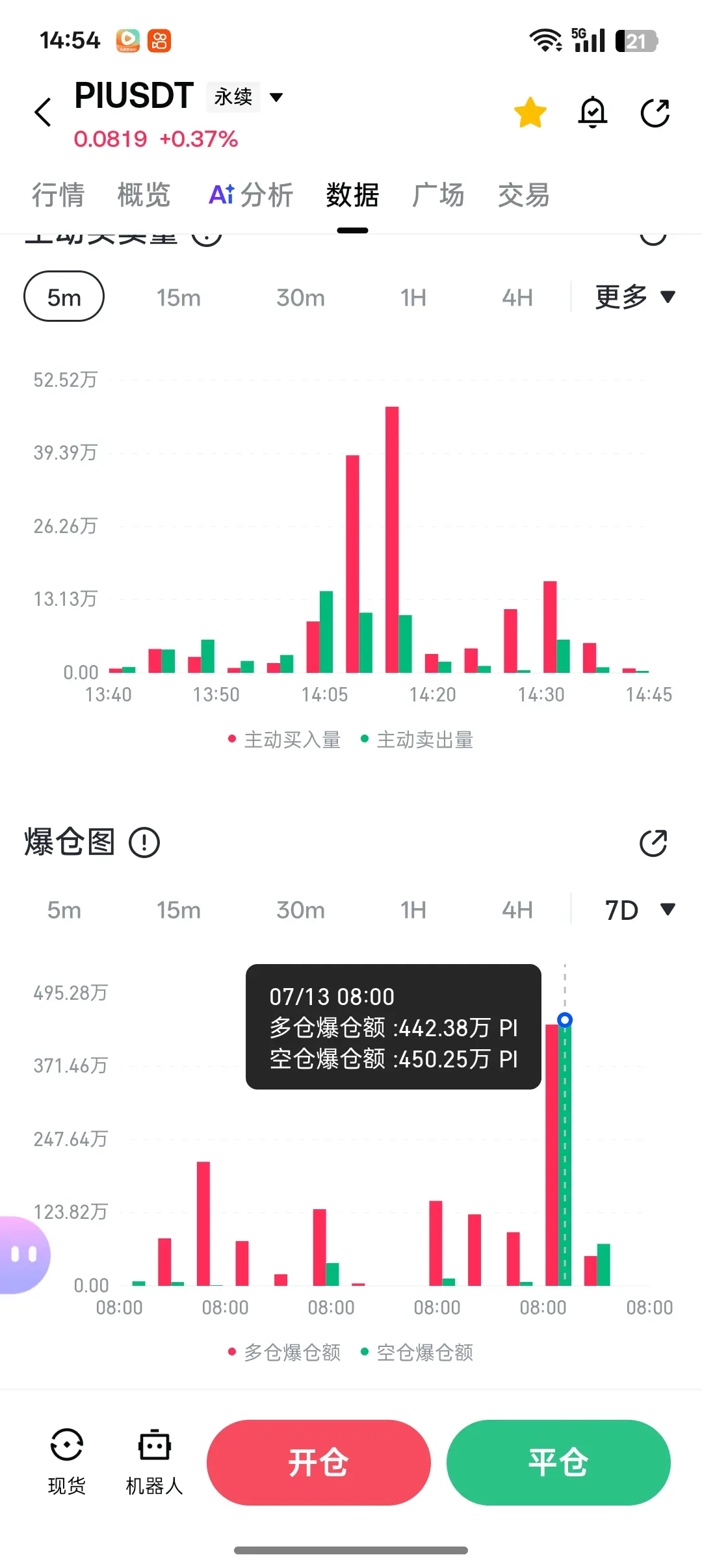This screenshot has height=1568, width=702.
Task: Share PIUSDT via the top-right share icon
Action: pyautogui.click(x=655, y=112)
